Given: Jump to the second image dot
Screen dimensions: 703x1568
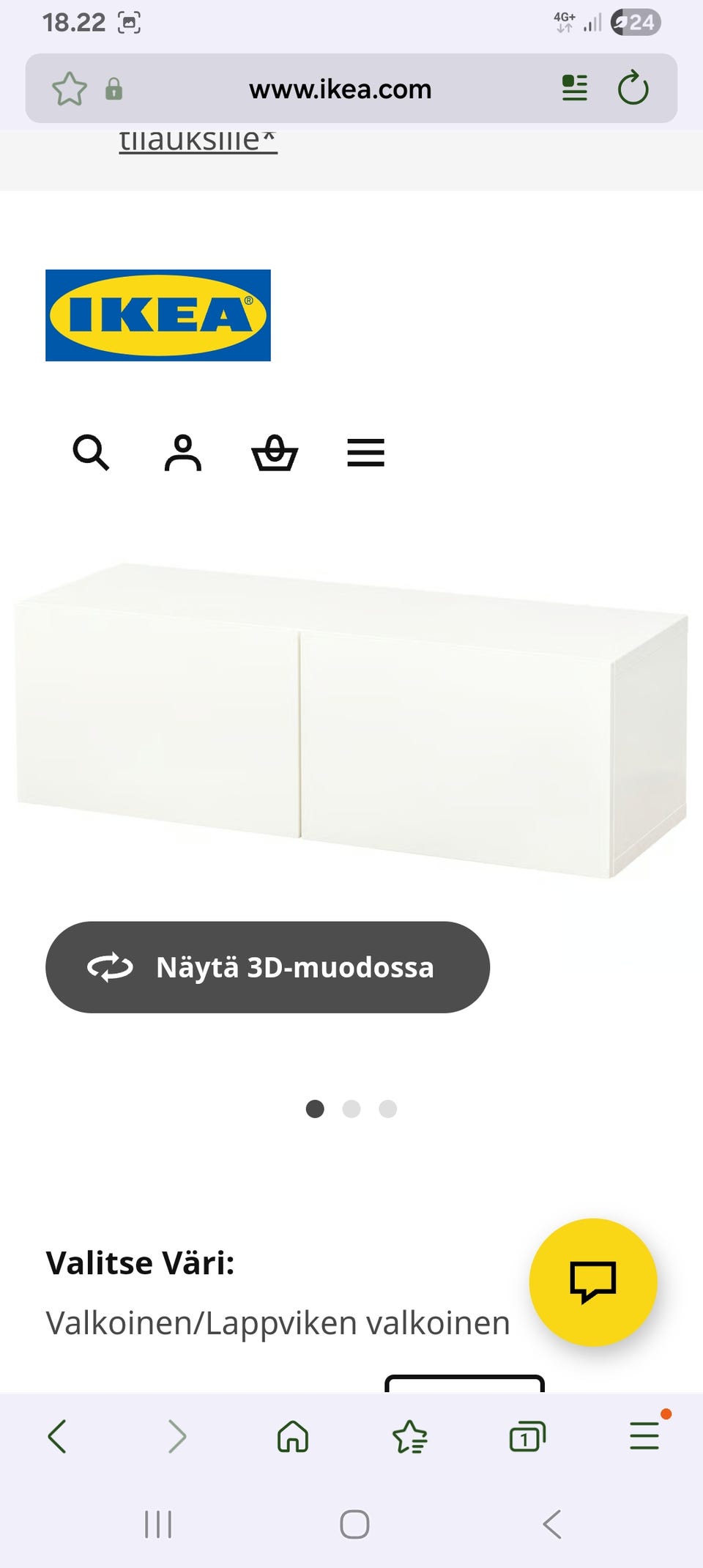Looking at the screenshot, I should coord(351,1109).
